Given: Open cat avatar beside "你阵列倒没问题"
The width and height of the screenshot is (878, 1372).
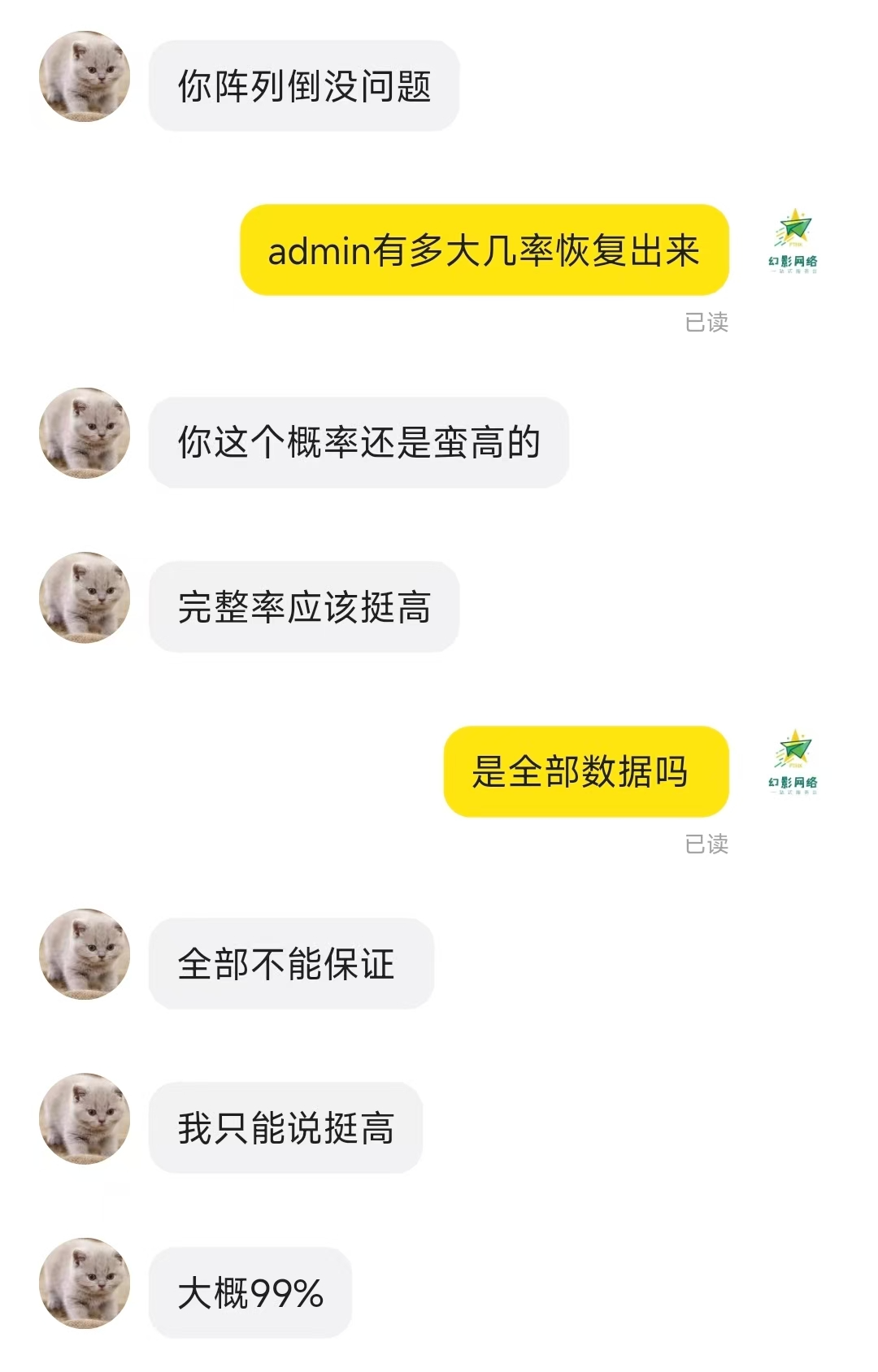Looking at the screenshot, I should pos(85,77).
